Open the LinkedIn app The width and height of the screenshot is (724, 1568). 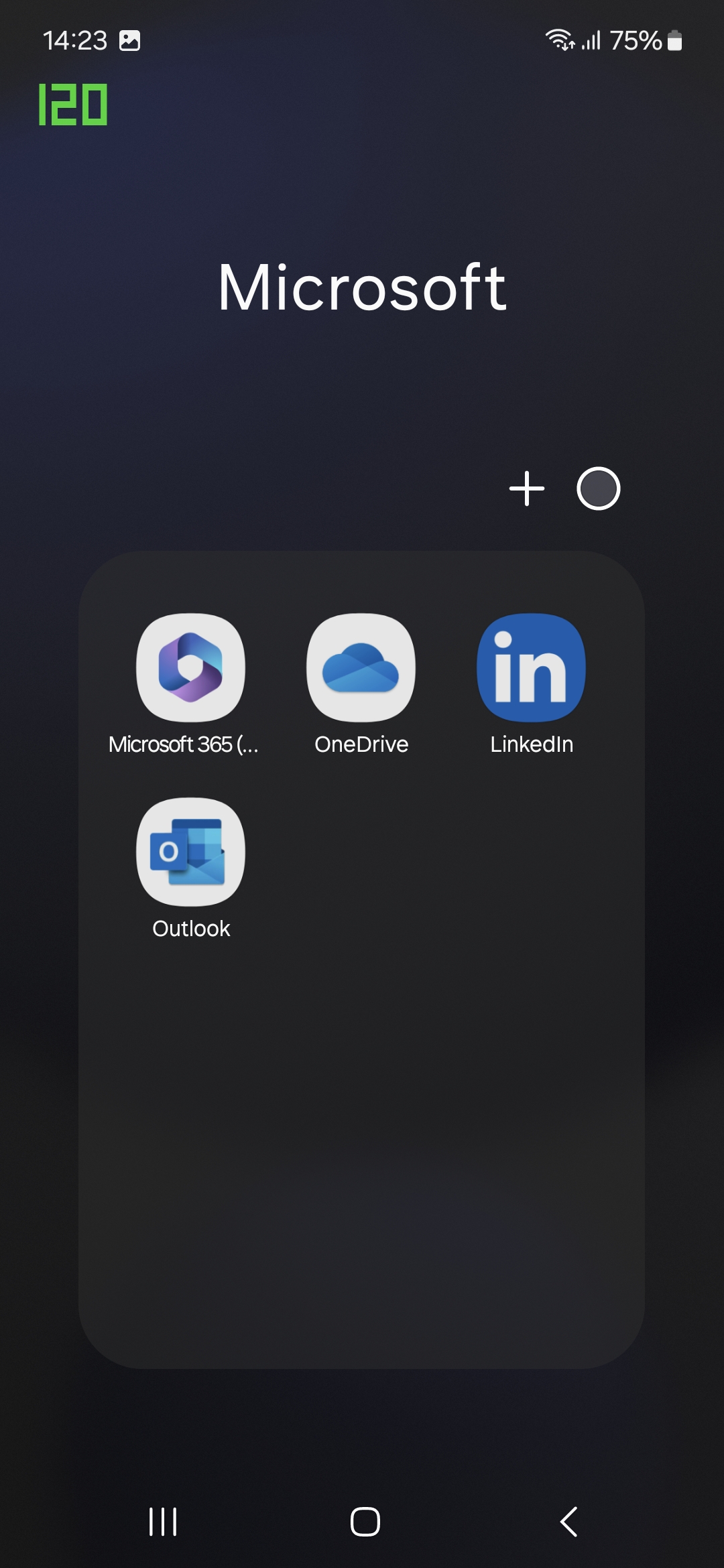(x=531, y=668)
